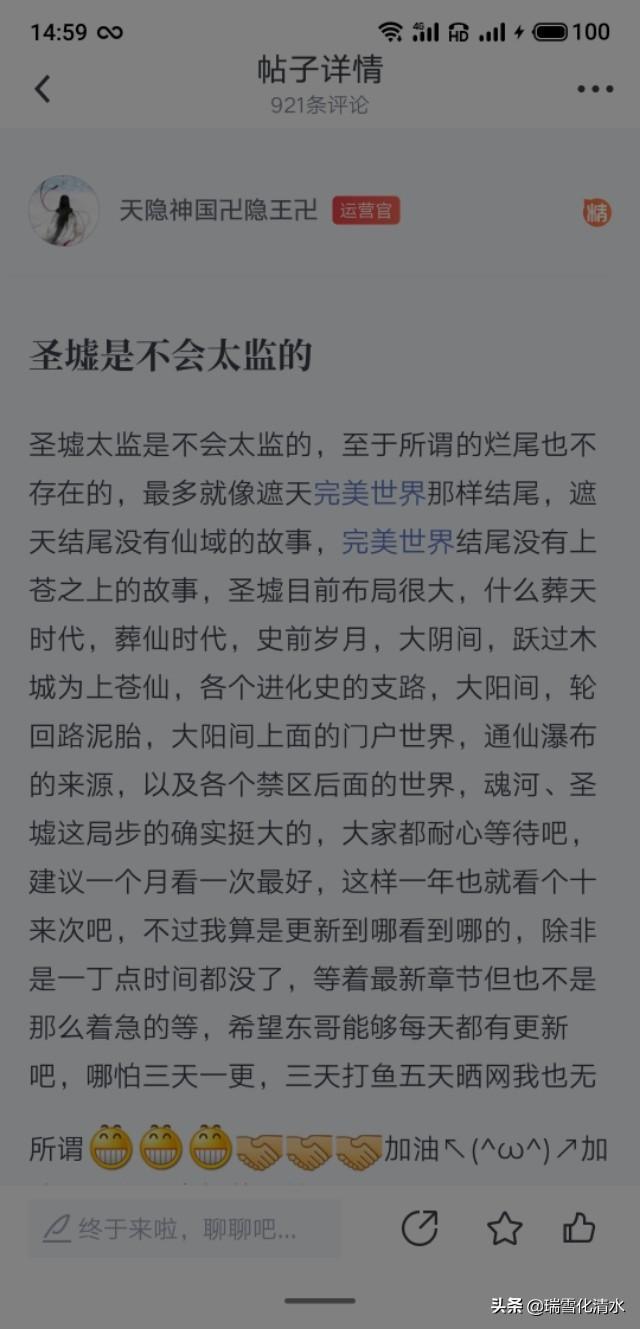Tap the 终于来啦,聊聊吧 comment field

185,1229
